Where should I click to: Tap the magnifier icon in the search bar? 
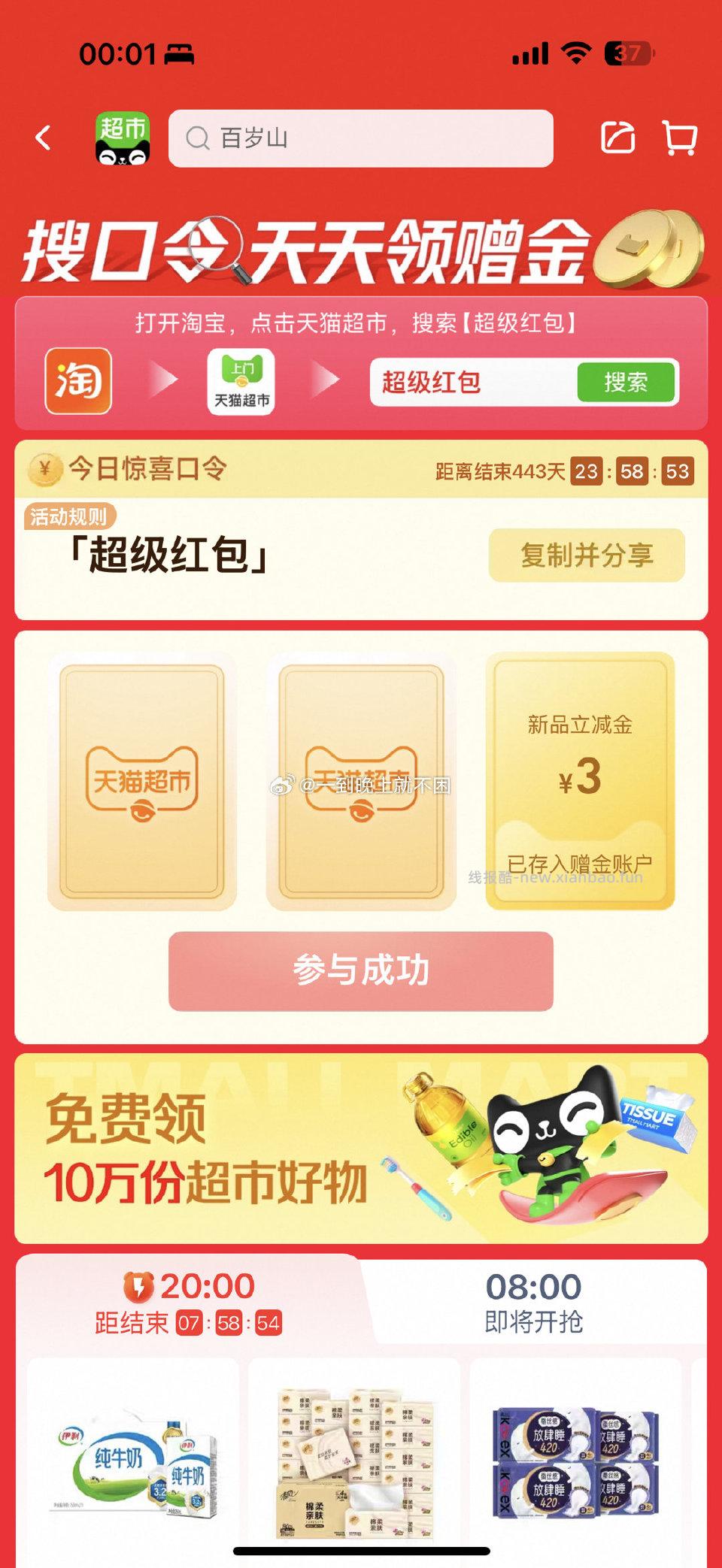197,138
